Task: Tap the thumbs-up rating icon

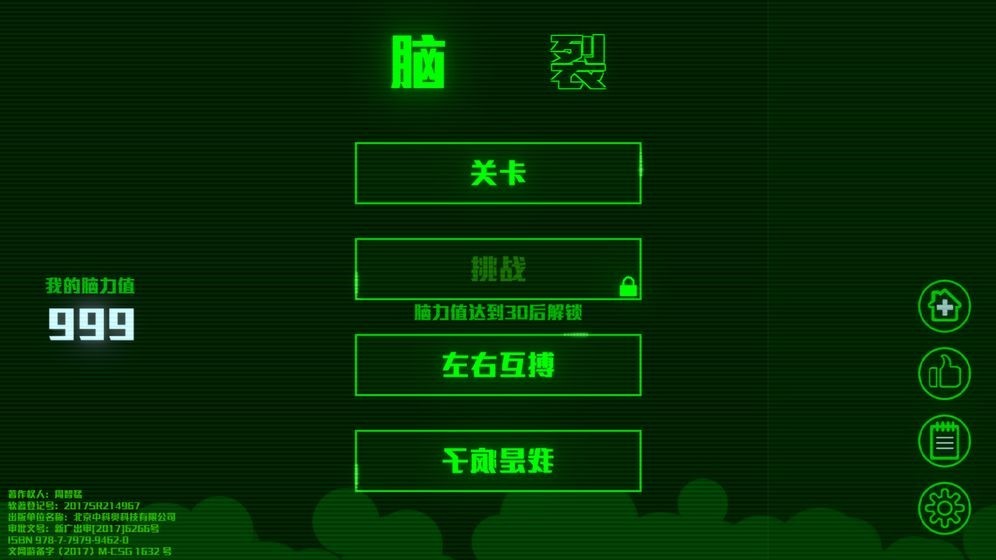Action: click(x=944, y=374)
